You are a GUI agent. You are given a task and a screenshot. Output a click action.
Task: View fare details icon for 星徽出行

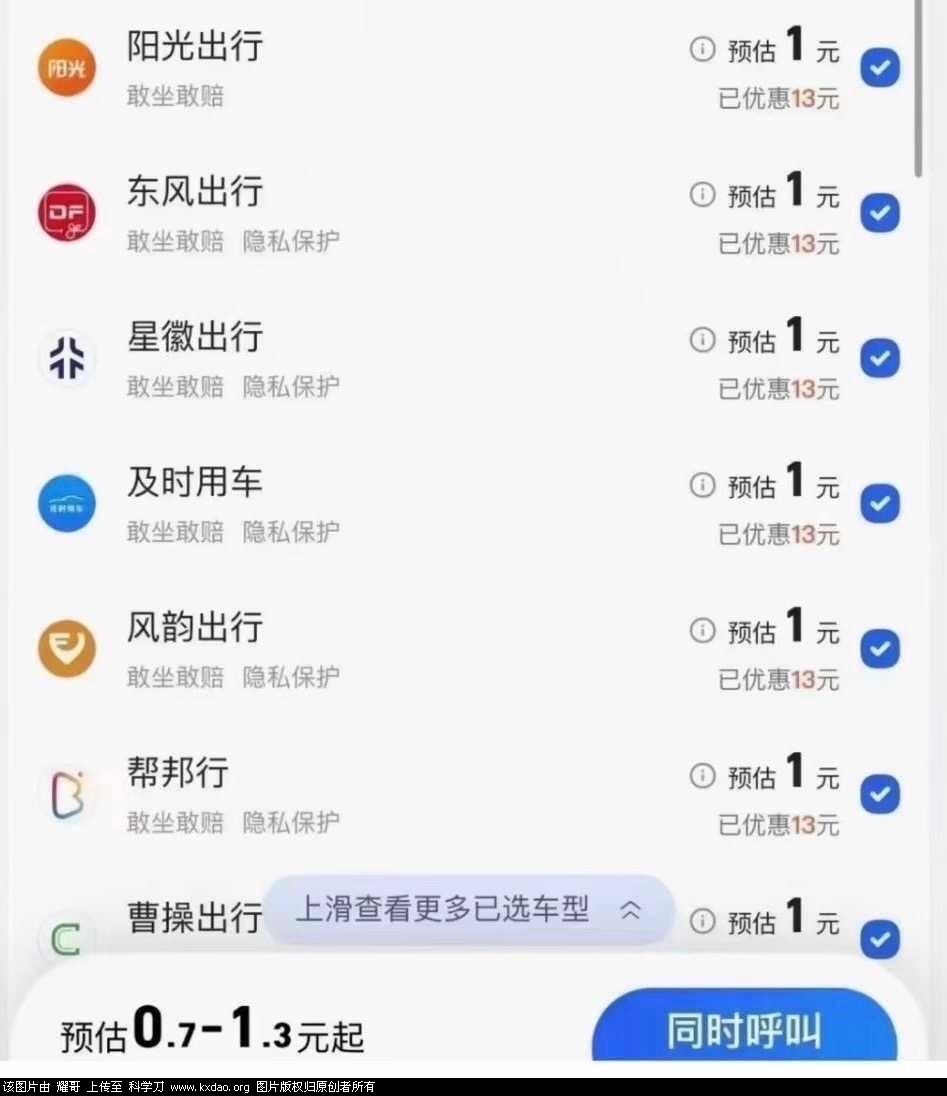[x=703, y=340]
